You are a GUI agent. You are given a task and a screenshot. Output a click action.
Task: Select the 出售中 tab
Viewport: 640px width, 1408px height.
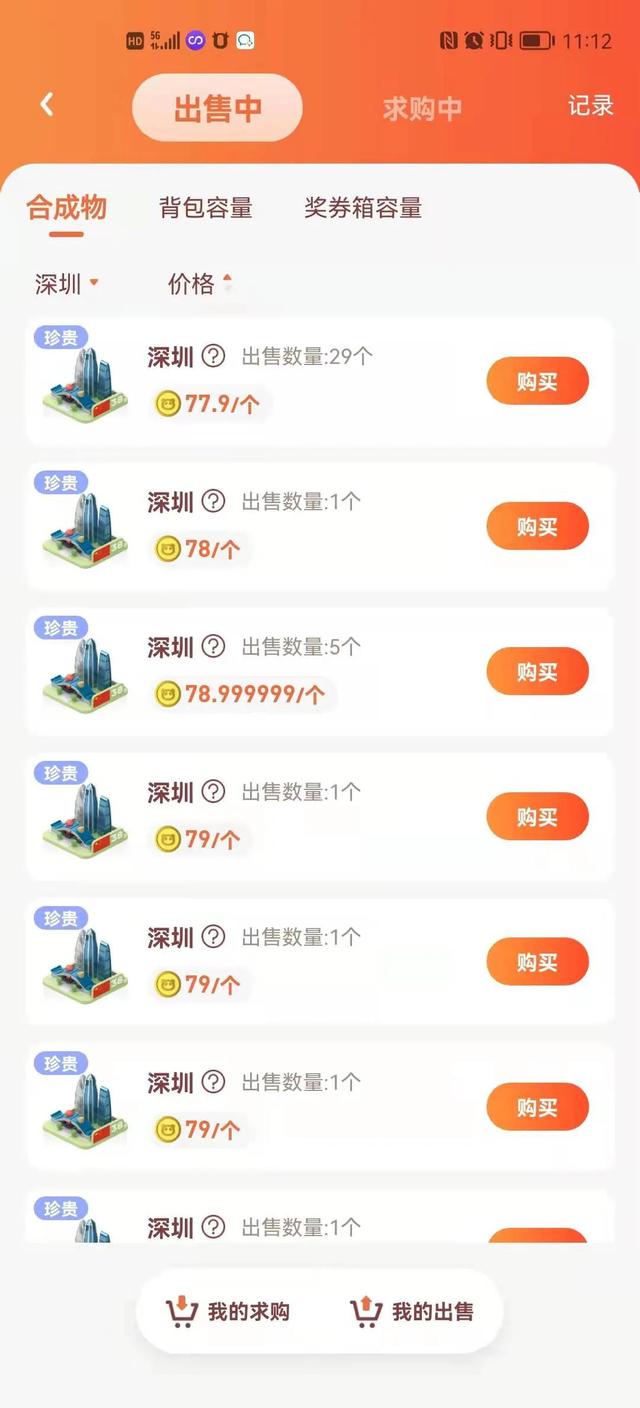217,108
